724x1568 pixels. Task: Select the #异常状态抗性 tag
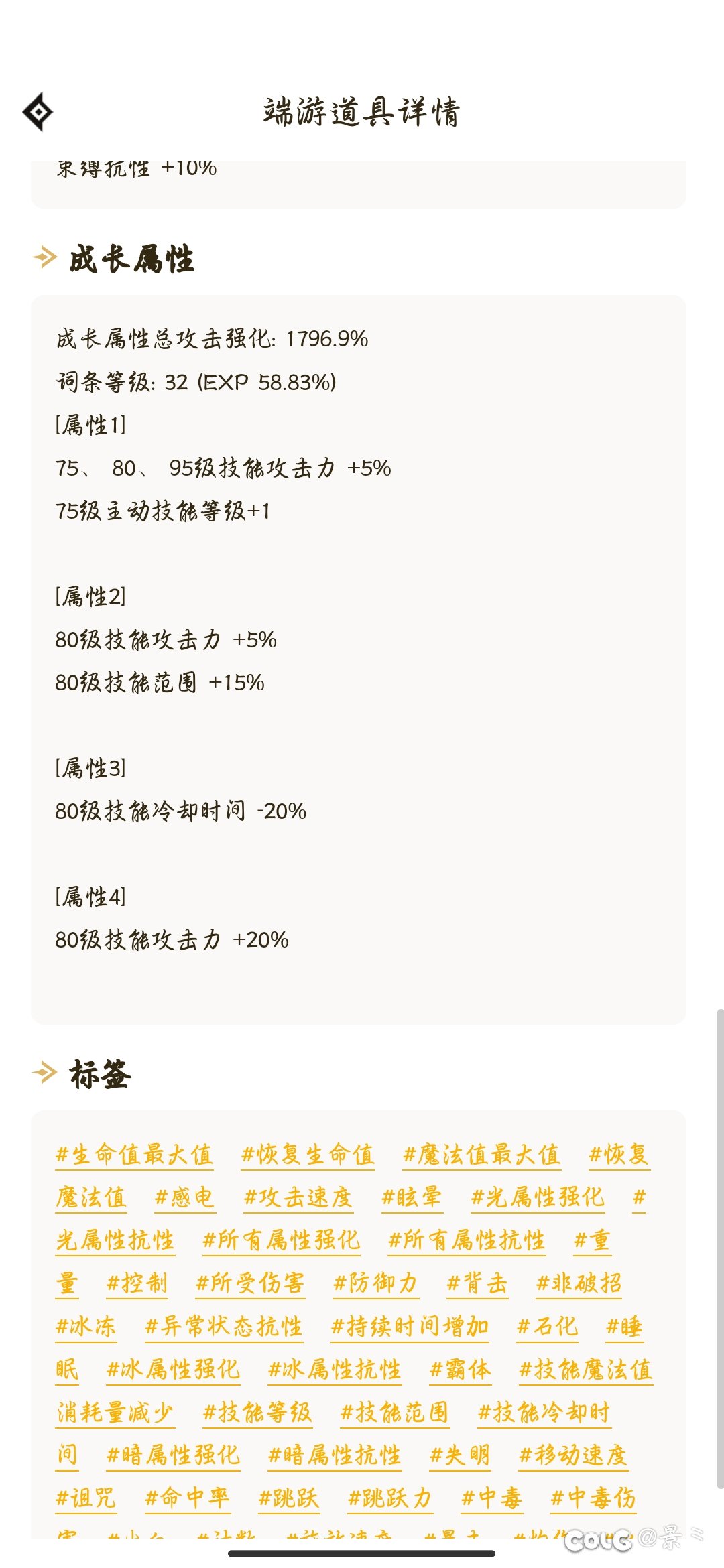(224, 1326)
